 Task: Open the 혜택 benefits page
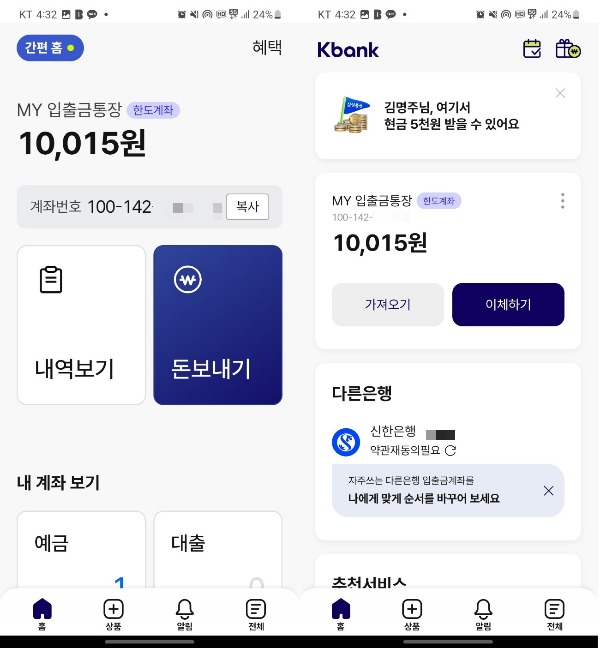pyautogui.click(x=267, y=48)
